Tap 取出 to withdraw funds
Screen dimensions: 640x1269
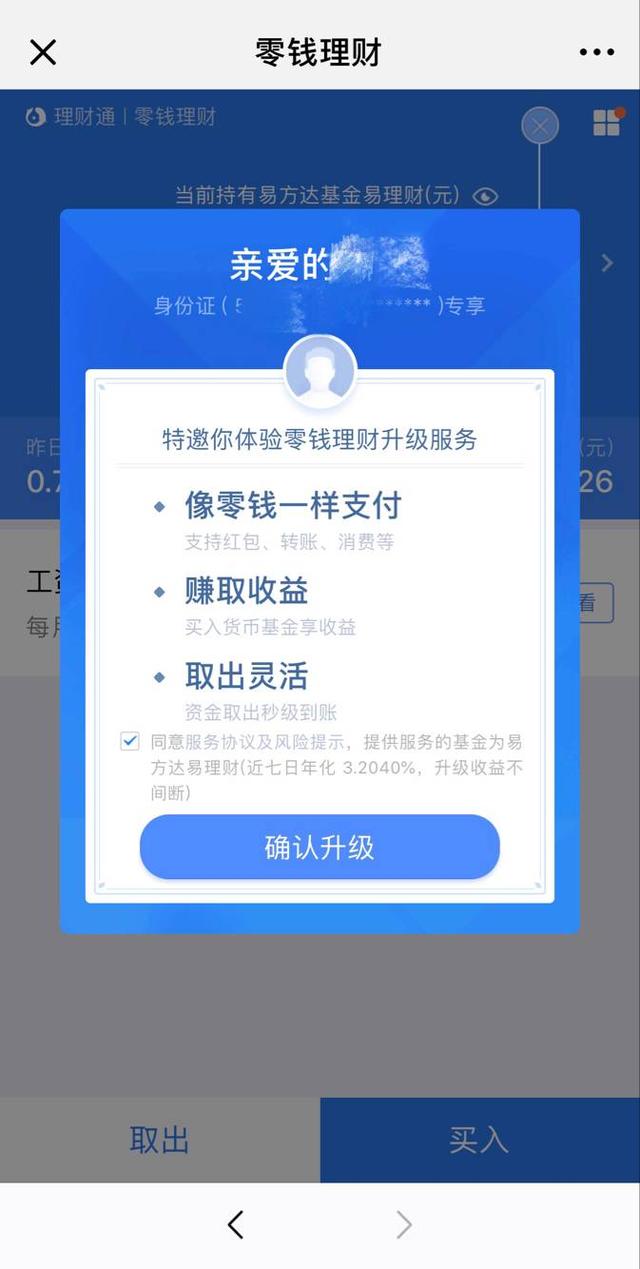click(160, 1140)
